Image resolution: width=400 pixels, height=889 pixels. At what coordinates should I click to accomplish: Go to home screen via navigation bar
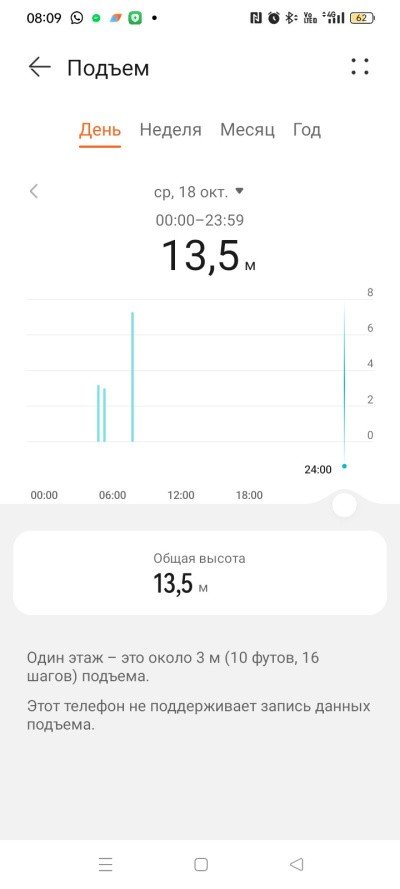pos(201,864)
